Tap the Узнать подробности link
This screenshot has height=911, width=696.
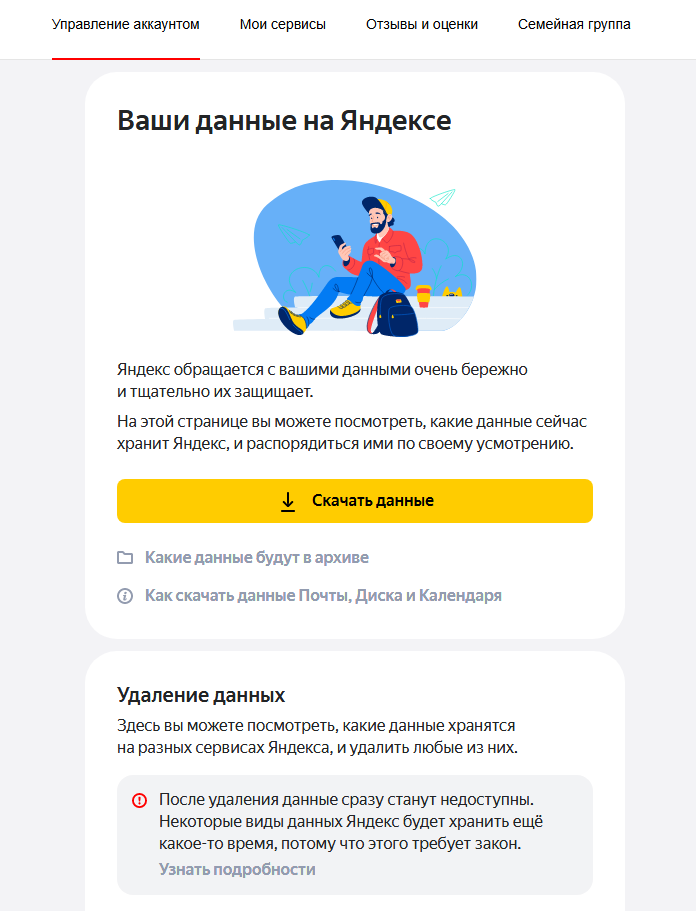click(237, 869)
